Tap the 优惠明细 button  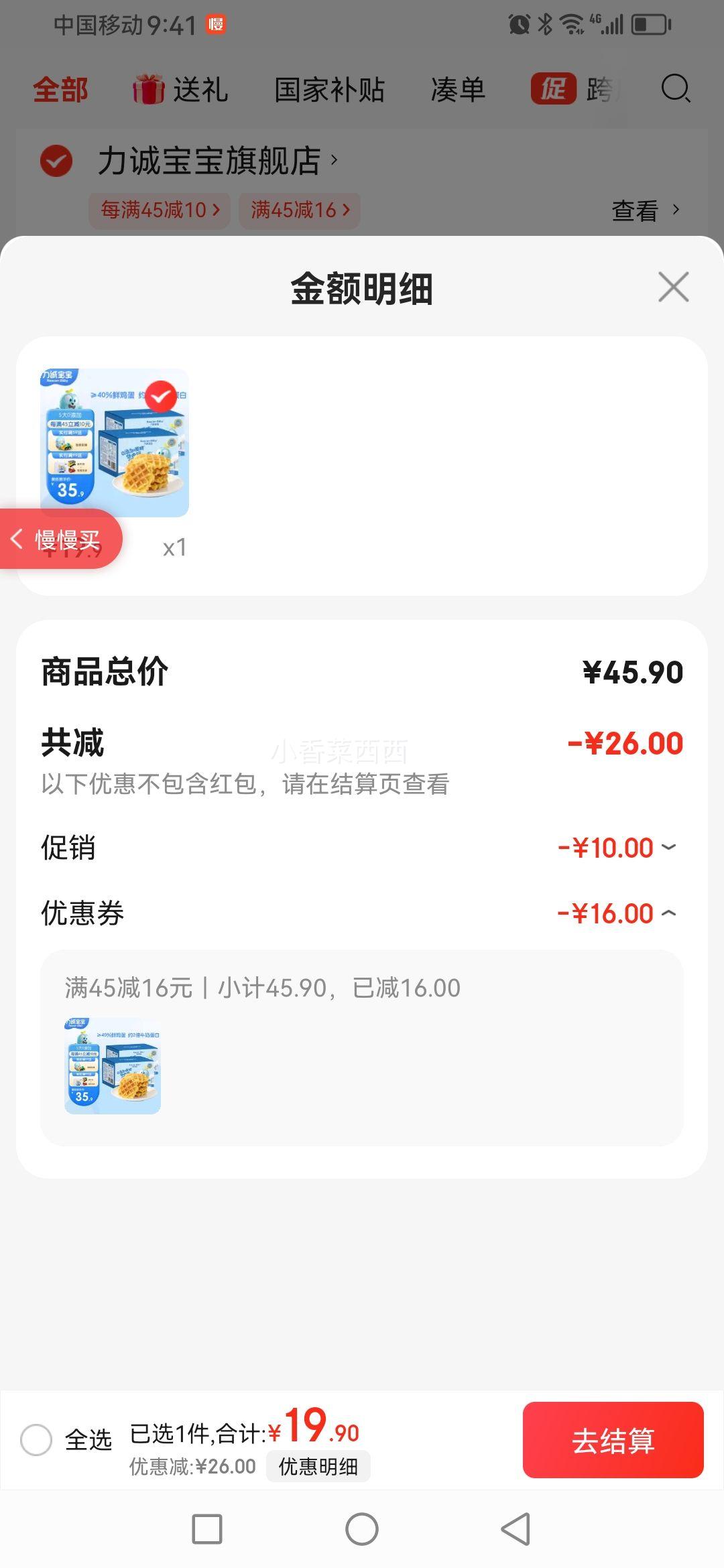point(318,1466)
